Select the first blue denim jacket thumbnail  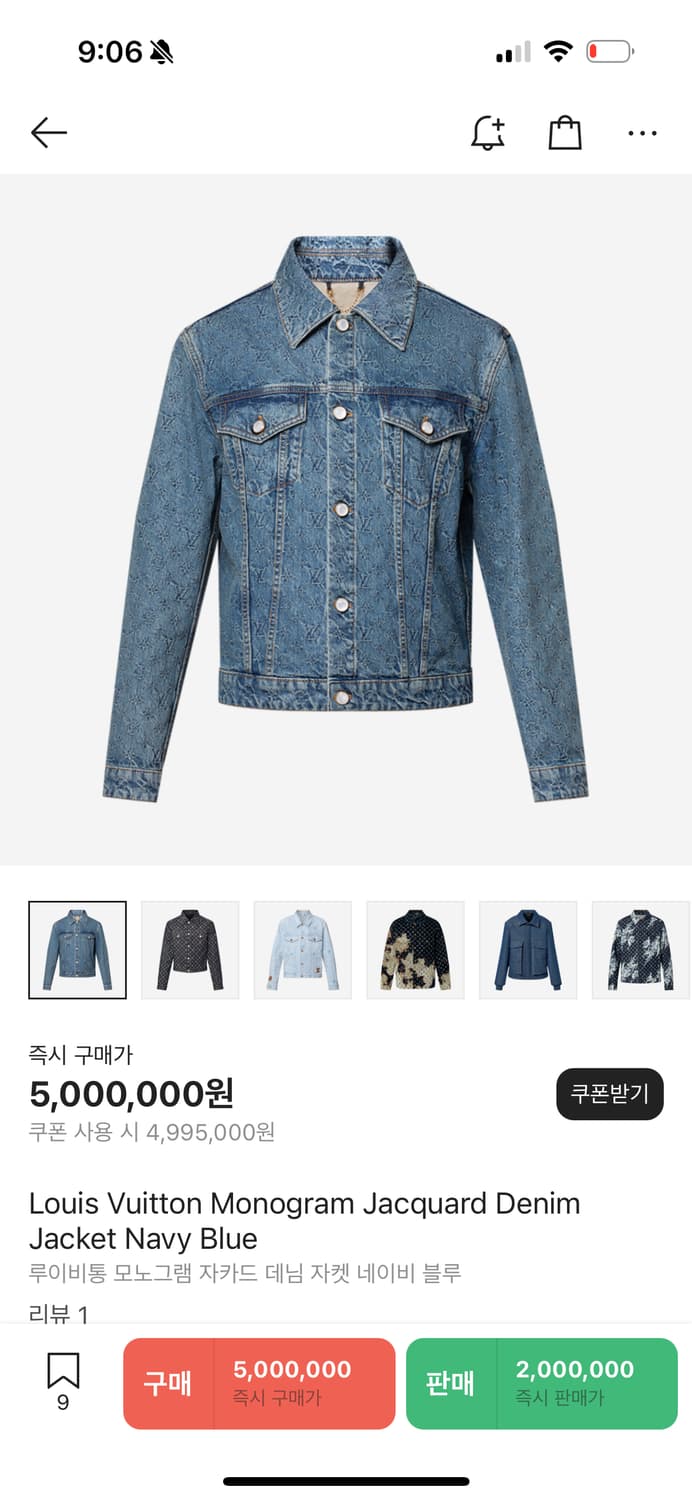coord(78,950)
